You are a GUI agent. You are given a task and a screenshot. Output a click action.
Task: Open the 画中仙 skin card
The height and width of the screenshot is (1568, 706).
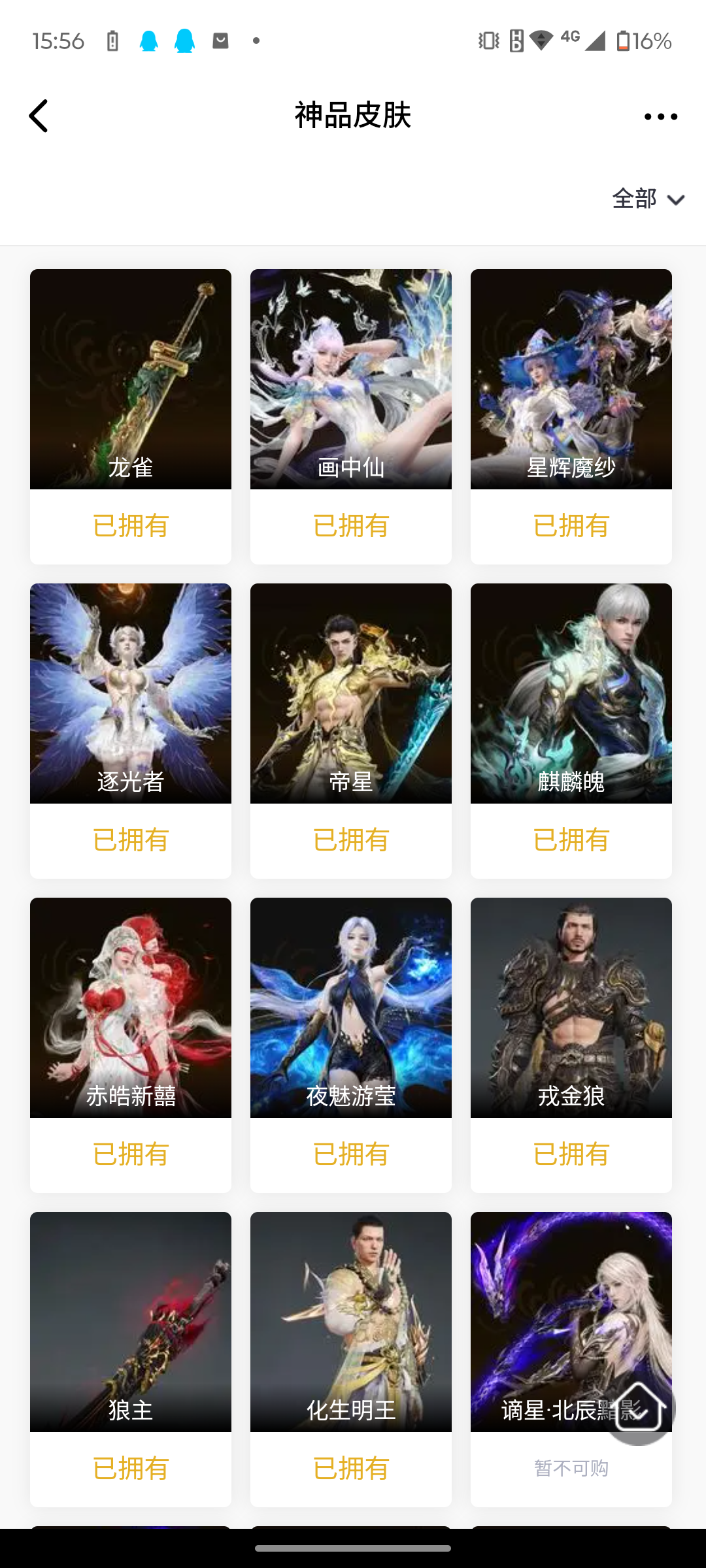351,380
